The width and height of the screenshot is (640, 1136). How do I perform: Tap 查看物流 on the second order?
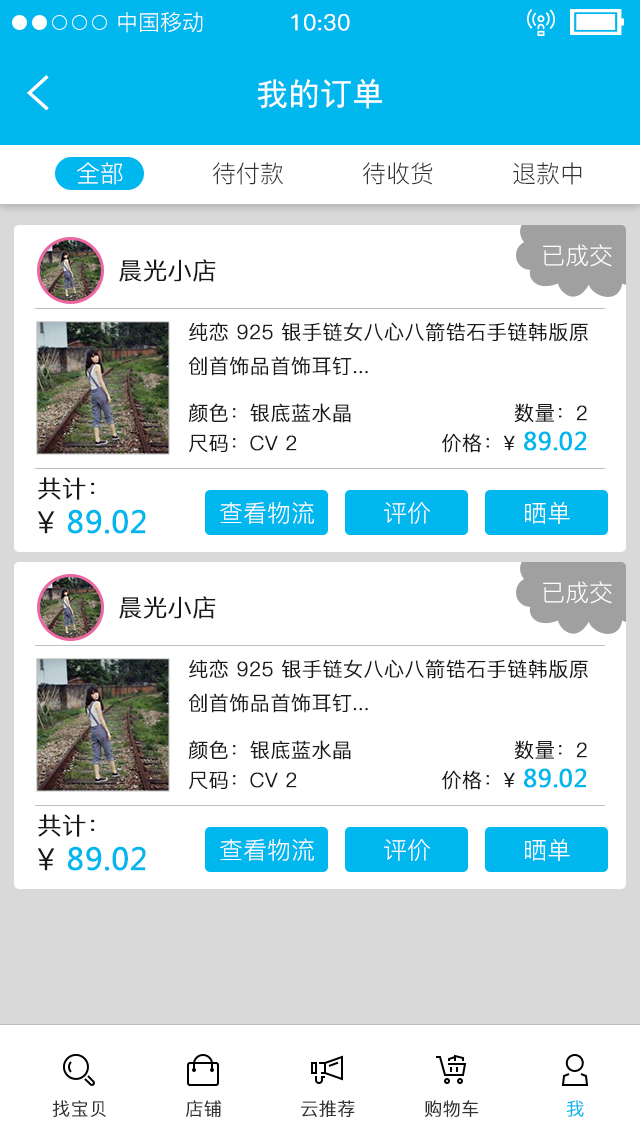[267, 850]
